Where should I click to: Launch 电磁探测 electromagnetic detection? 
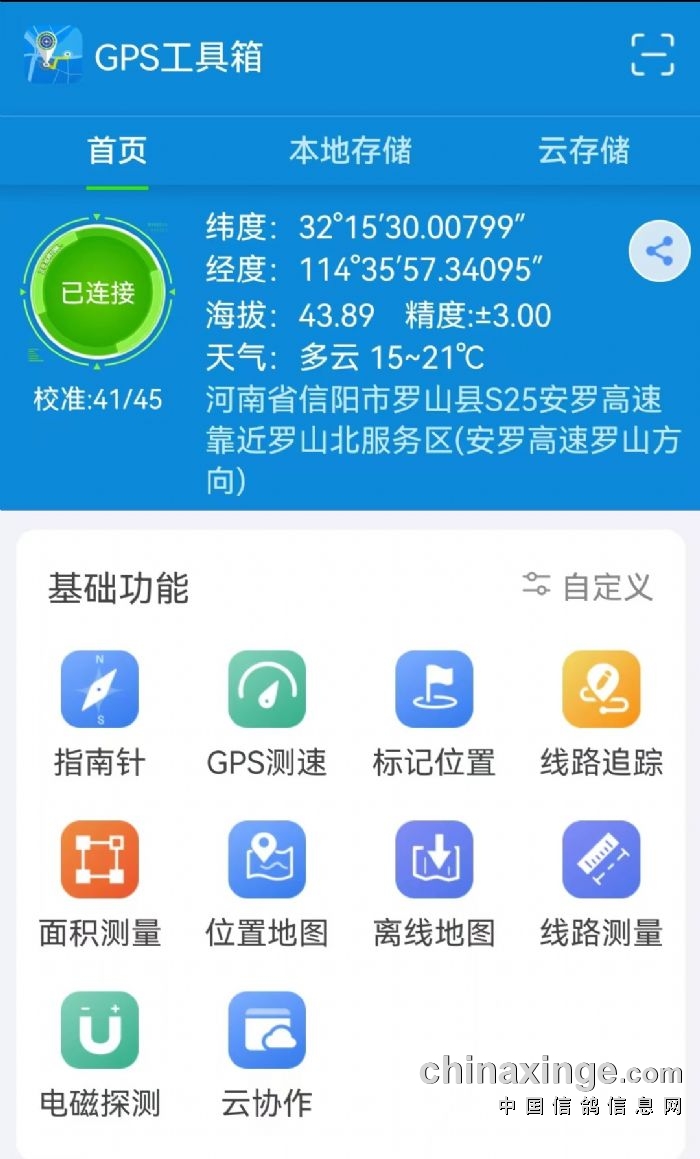point(100,1030)
